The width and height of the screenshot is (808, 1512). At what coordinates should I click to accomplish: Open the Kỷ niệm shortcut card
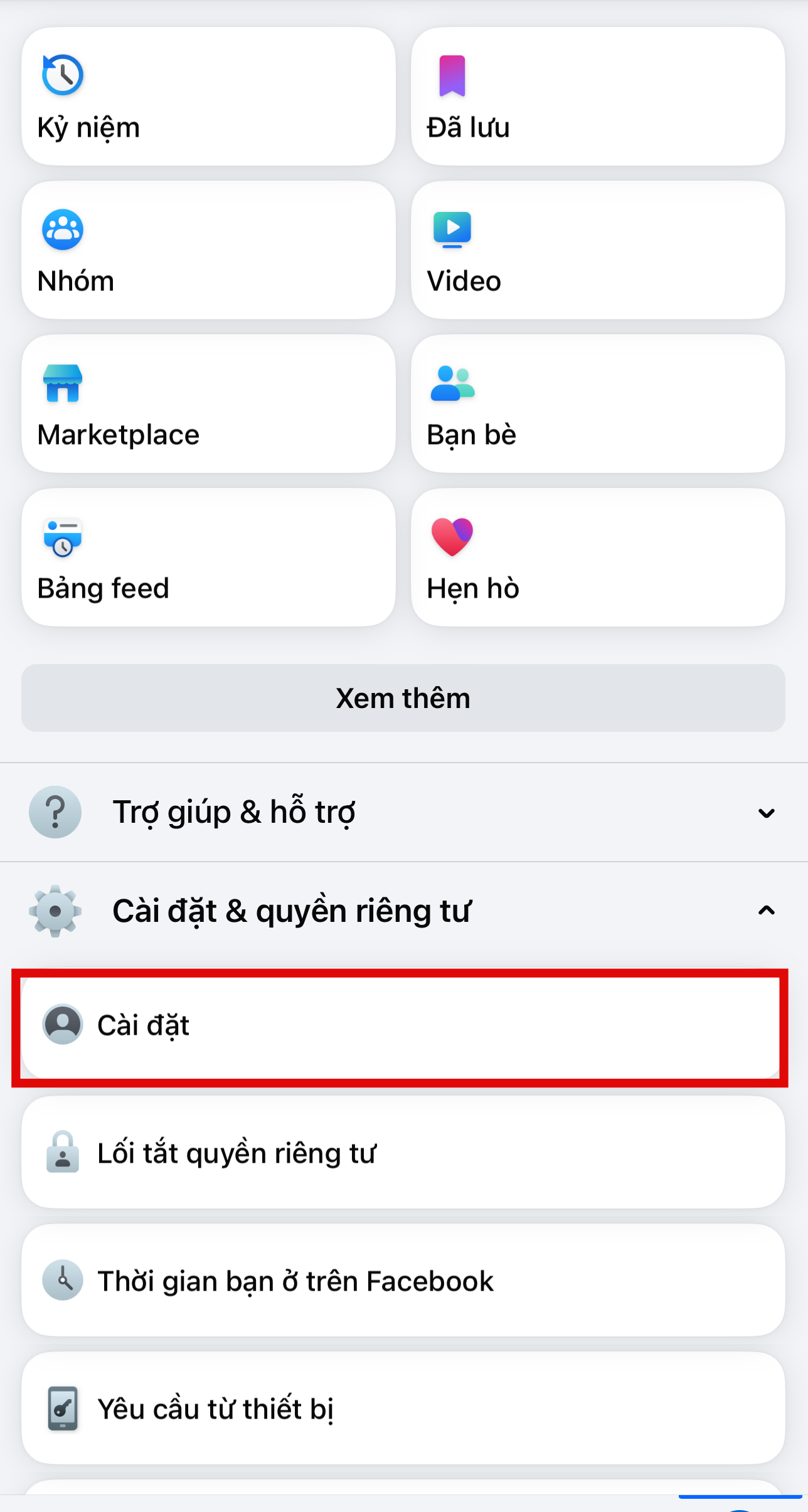click(208, 97)
